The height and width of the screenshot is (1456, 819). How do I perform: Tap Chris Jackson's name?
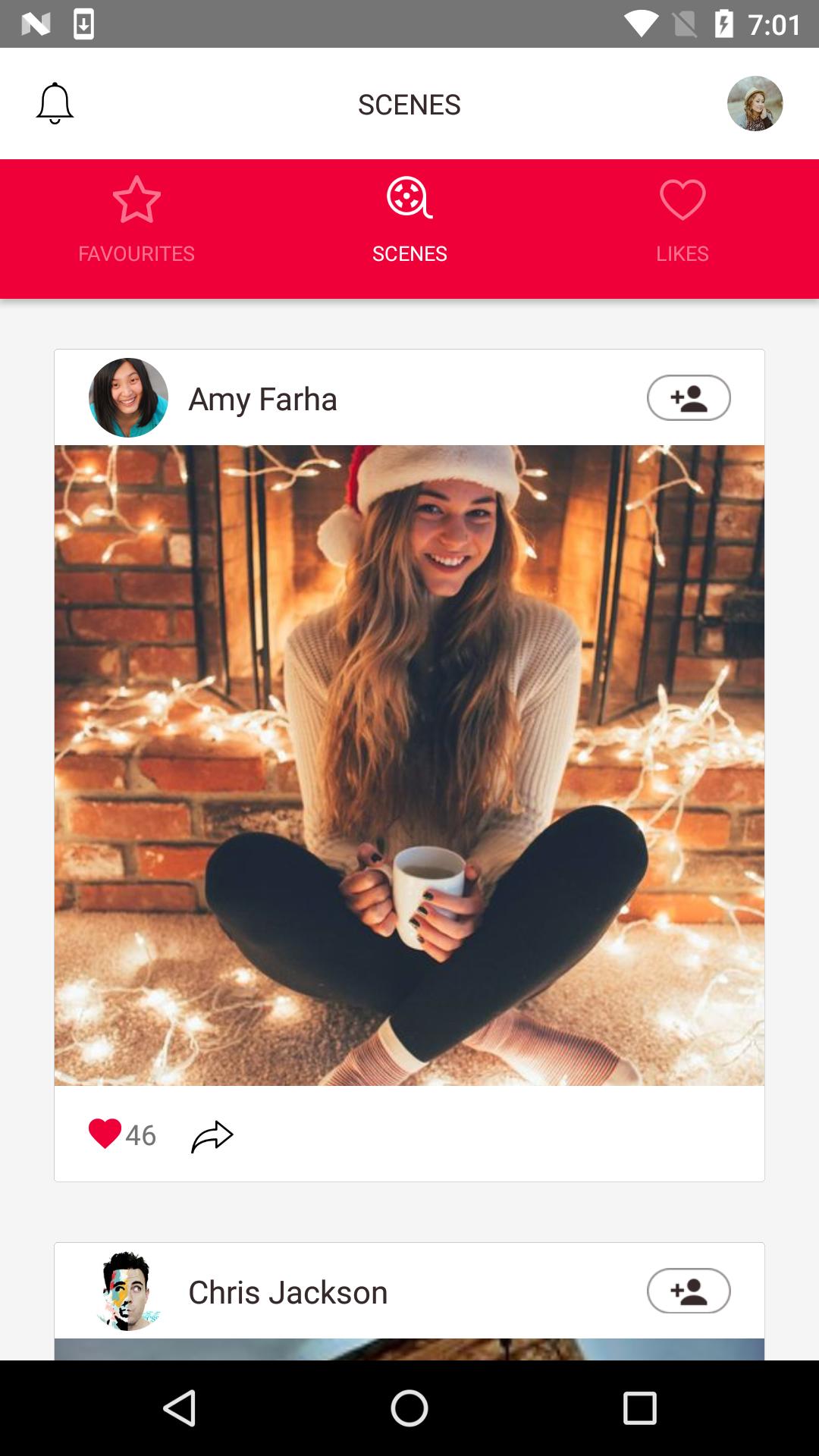coord(287,1292)
